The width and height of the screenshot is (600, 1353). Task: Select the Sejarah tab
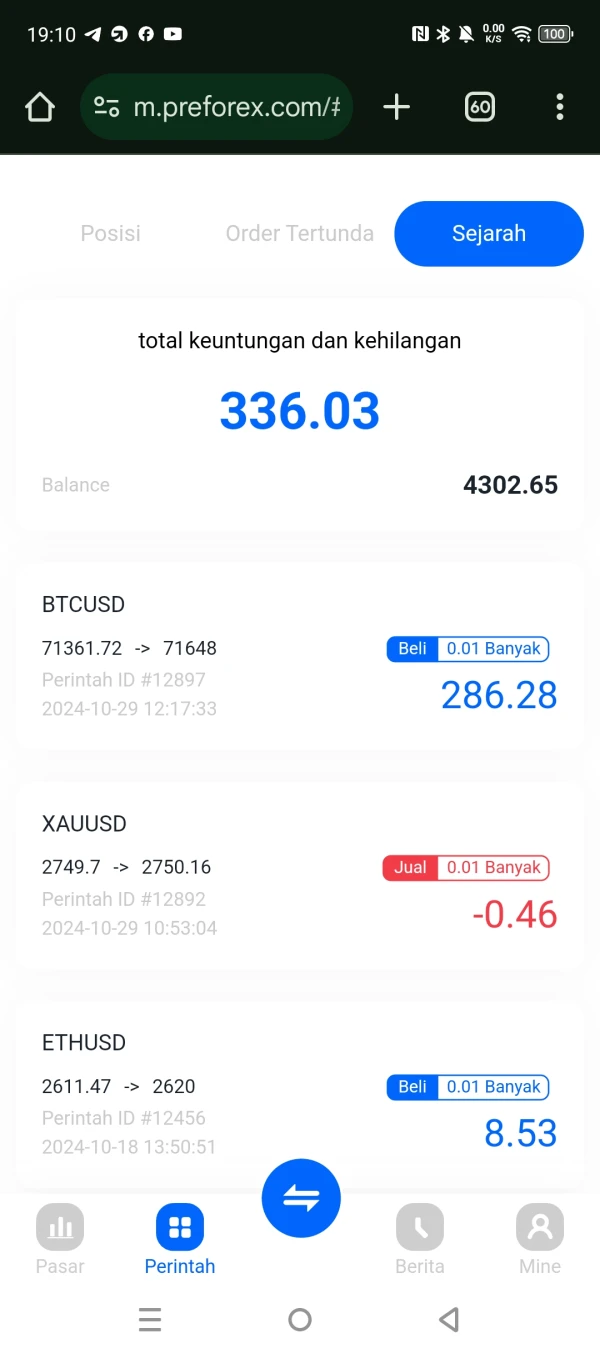coord(488,234)
